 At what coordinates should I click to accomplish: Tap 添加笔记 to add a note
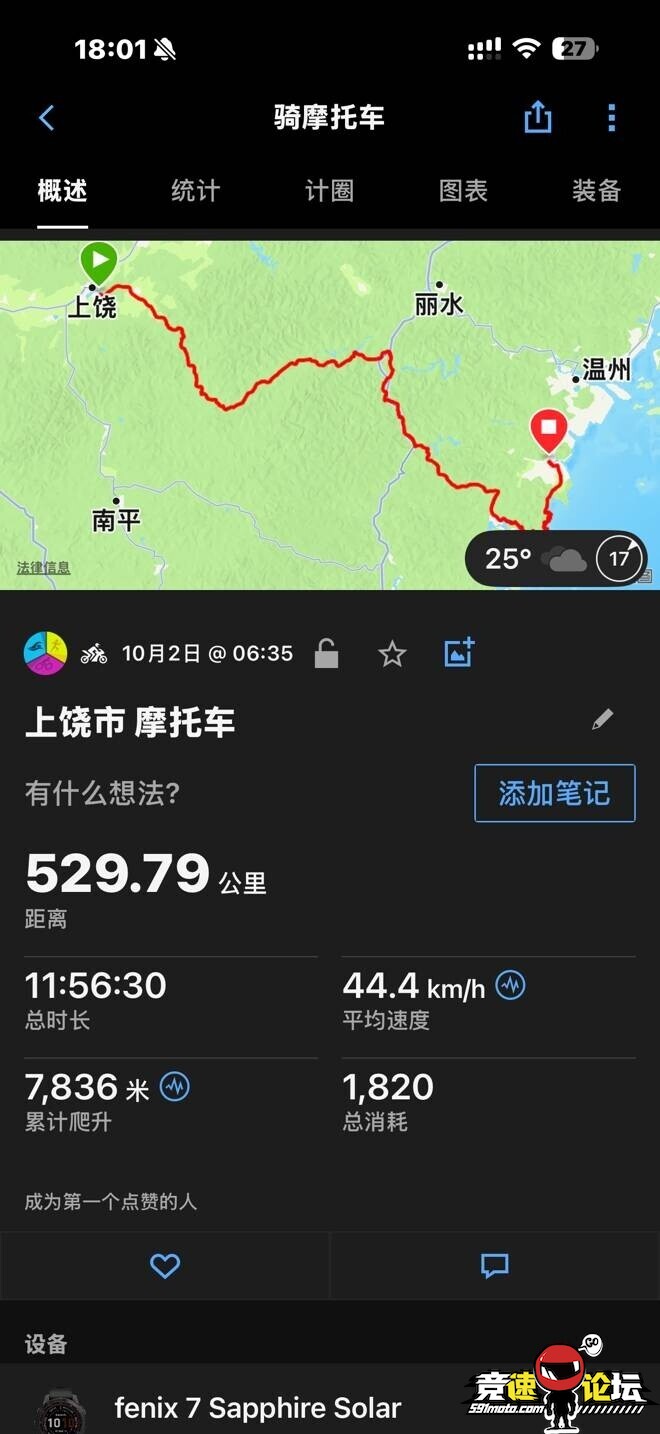(554, 794)
